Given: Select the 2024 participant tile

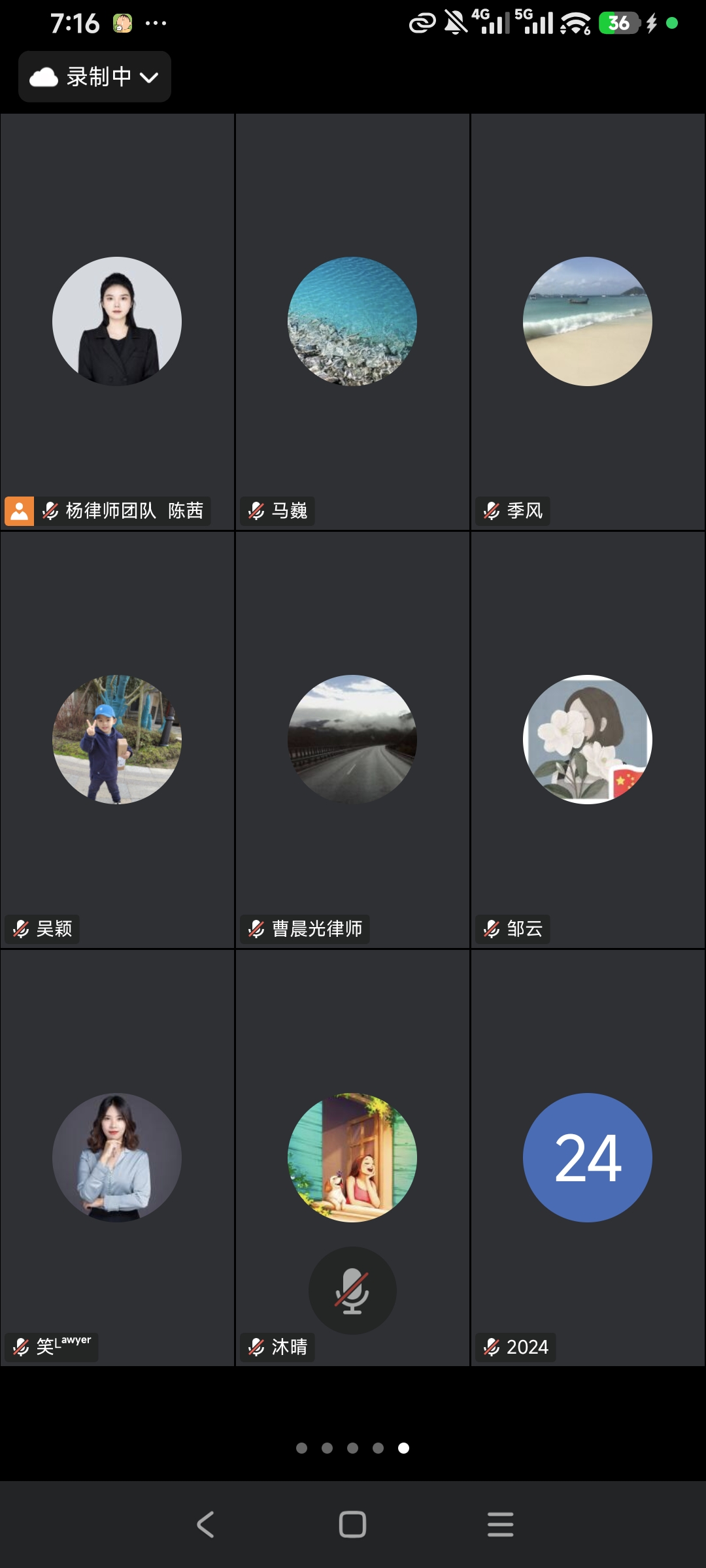Looking at the screenshot, I should (x=588, y=1157).
